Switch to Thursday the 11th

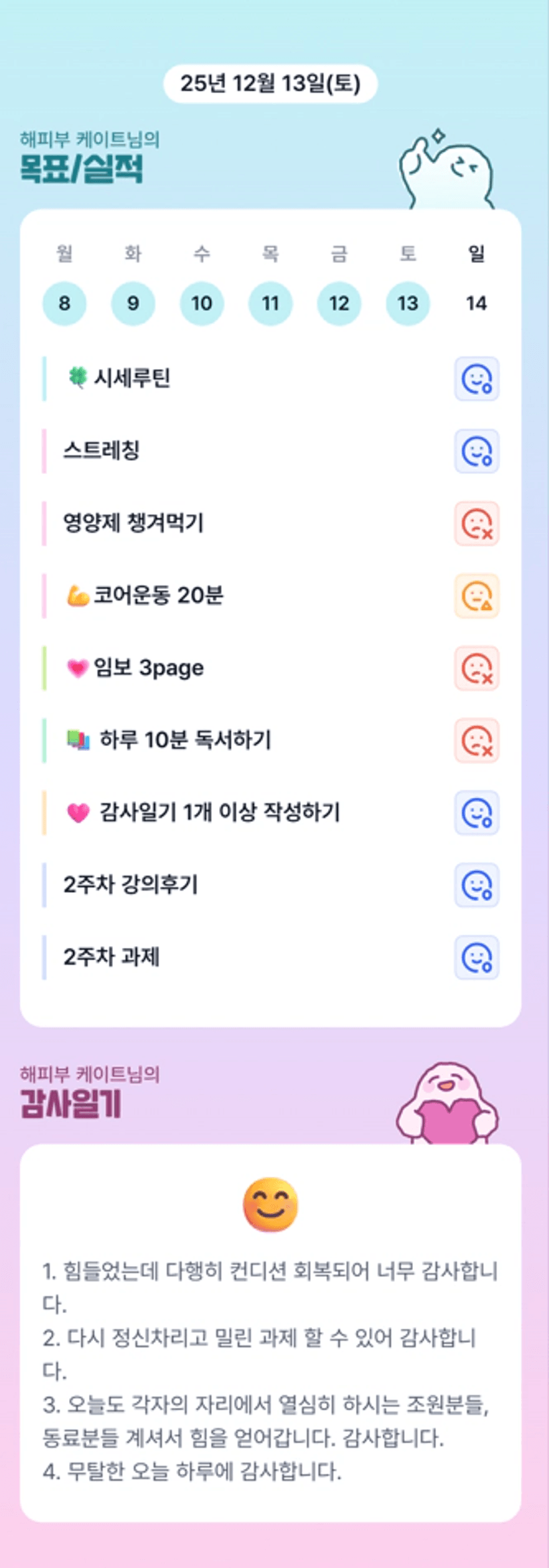point(270,303)
